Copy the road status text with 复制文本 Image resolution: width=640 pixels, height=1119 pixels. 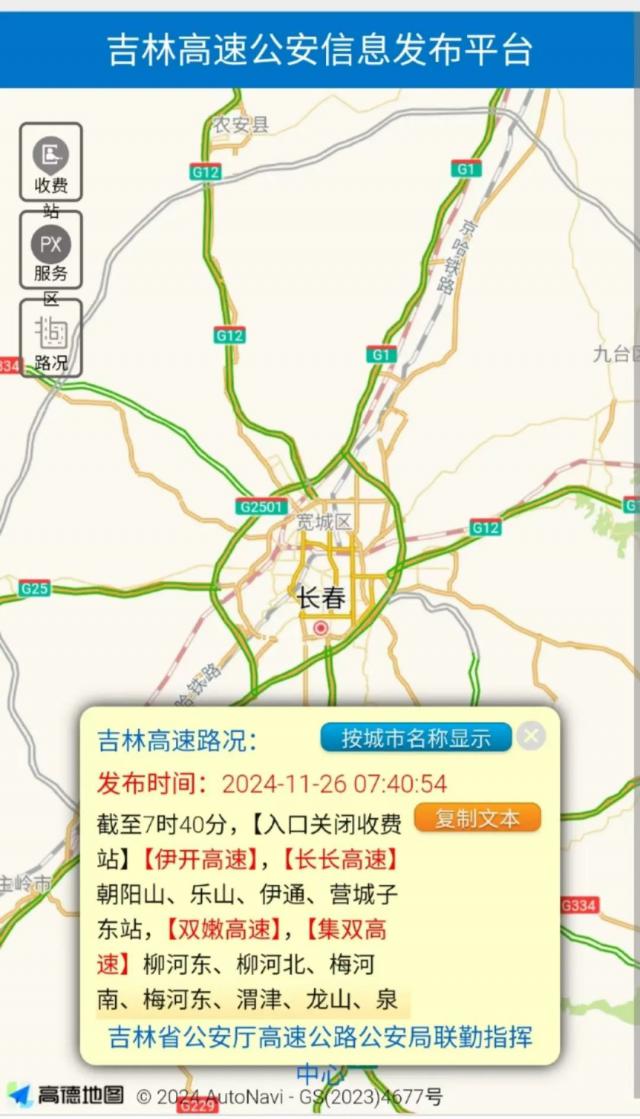pyautogui.click(x=477, y=818)
